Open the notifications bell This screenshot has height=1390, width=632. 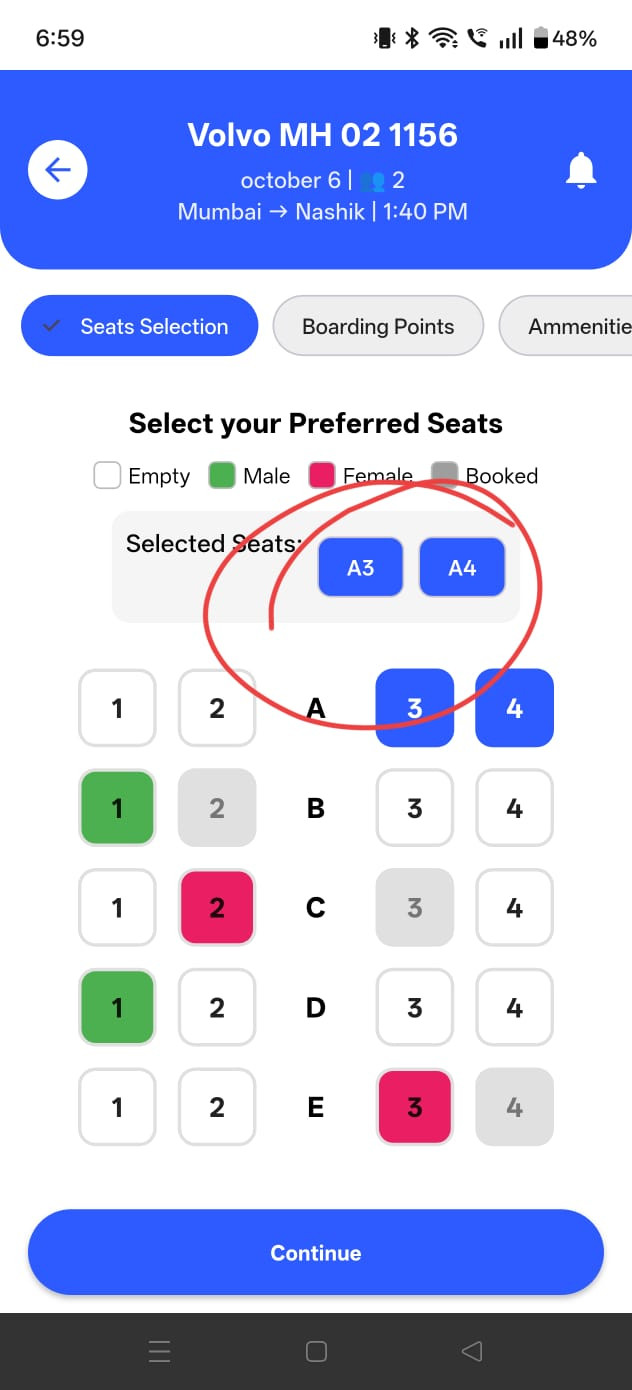(x=581, y=171)
